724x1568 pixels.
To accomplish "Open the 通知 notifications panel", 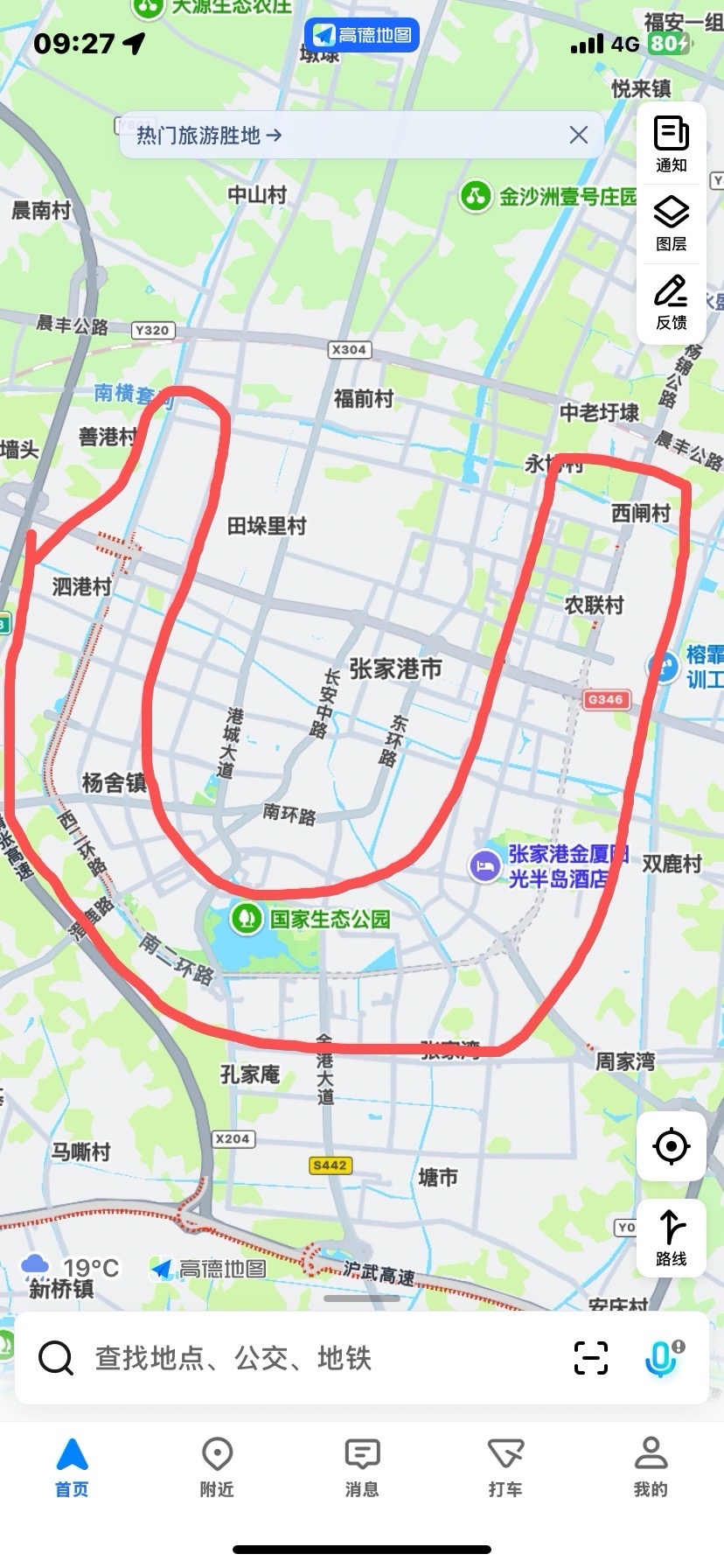I will 671,144.
